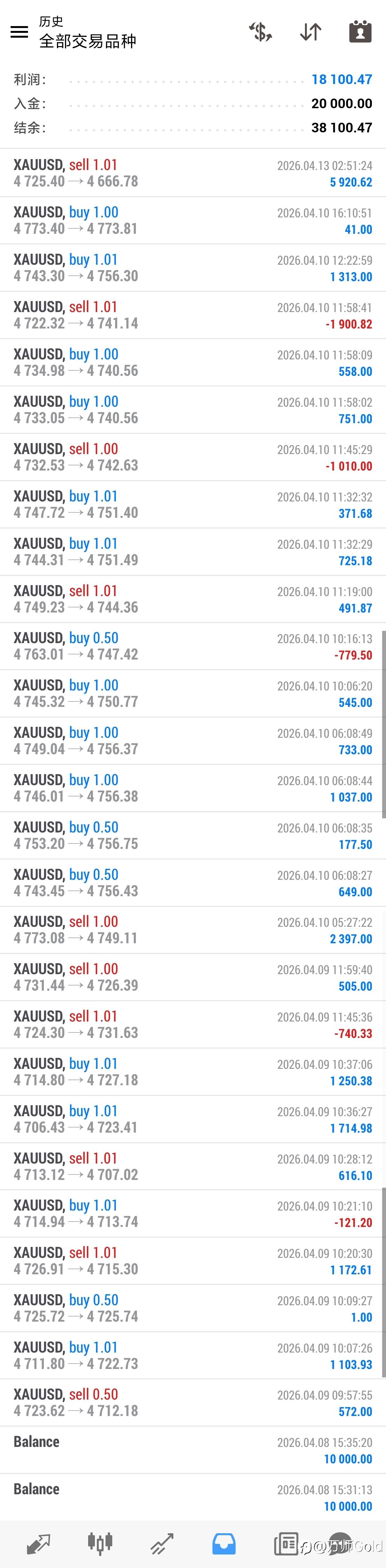This screenshot has height=1568, width=386.
Task: Switch to the Quotes tab
Action: pos(38,1543)
